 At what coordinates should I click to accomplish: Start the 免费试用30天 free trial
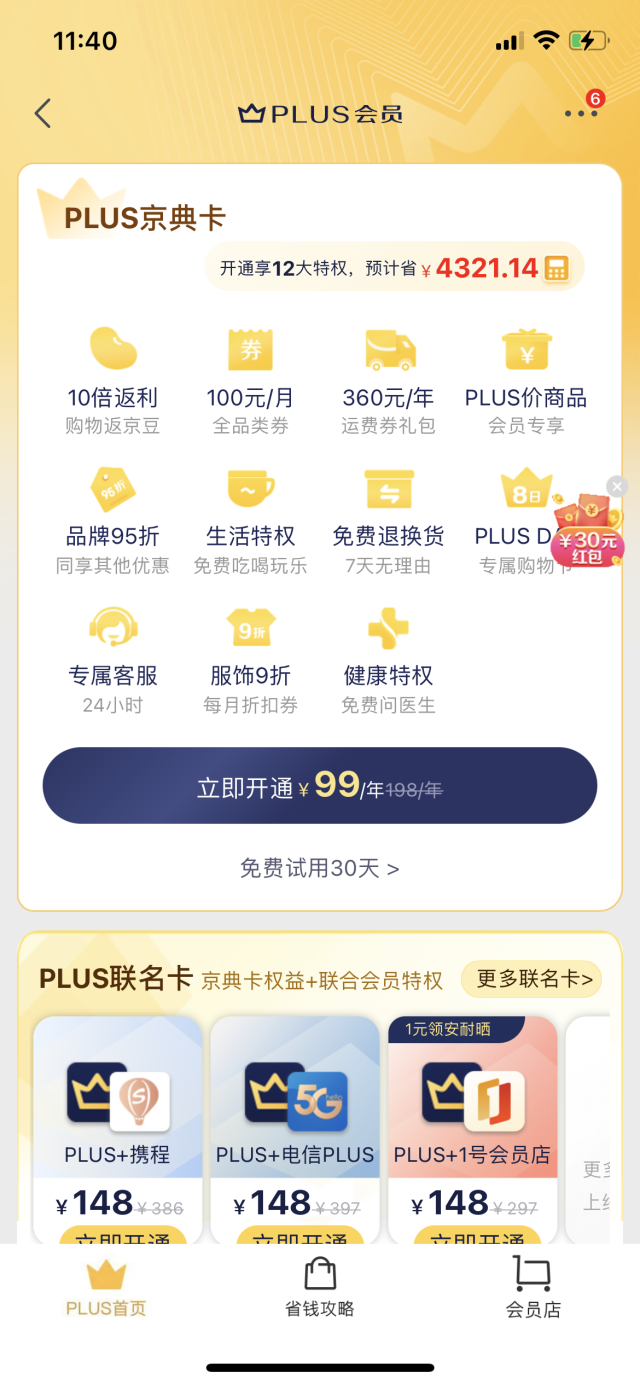320,868
